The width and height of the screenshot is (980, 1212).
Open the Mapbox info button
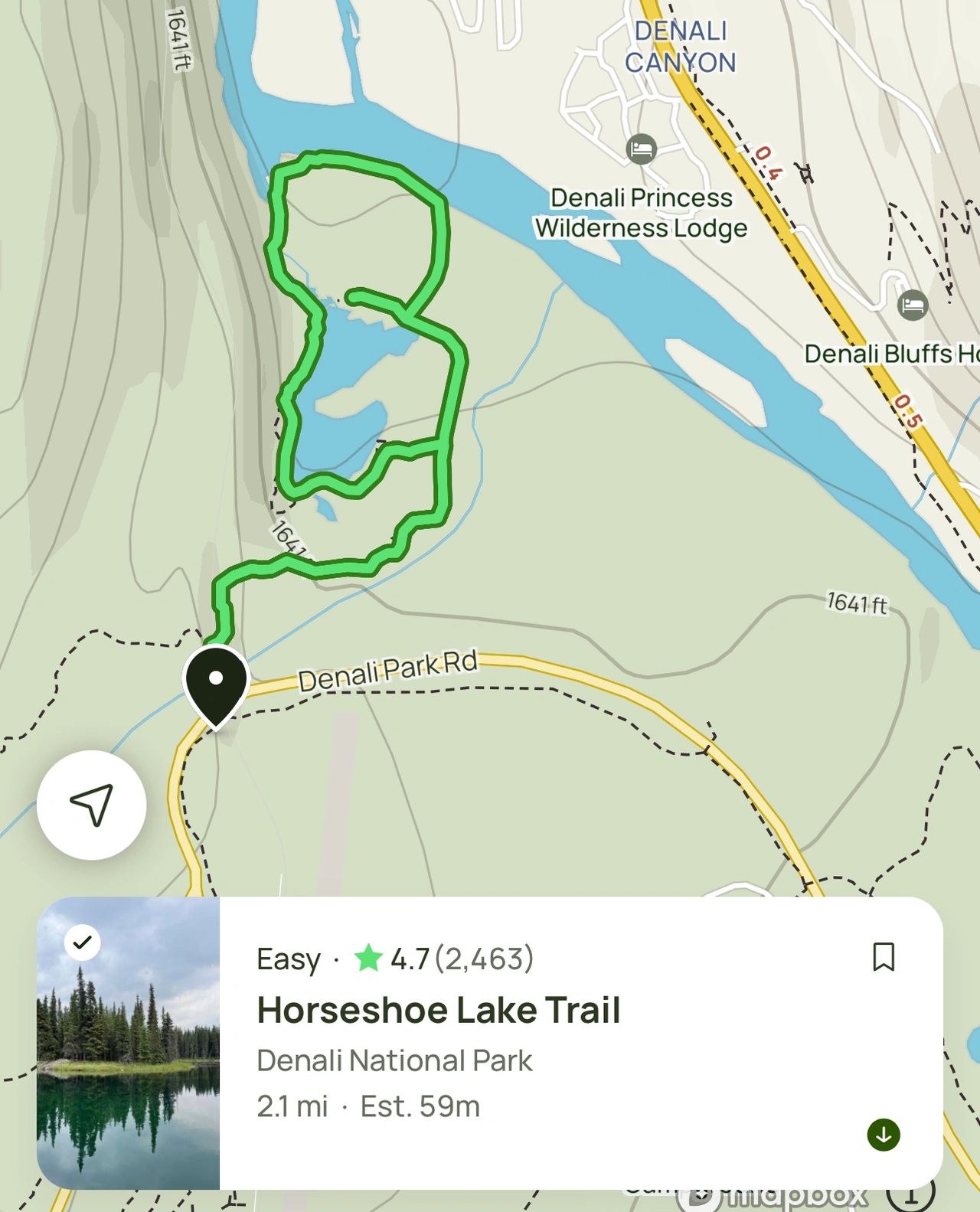click(911, 1194)
